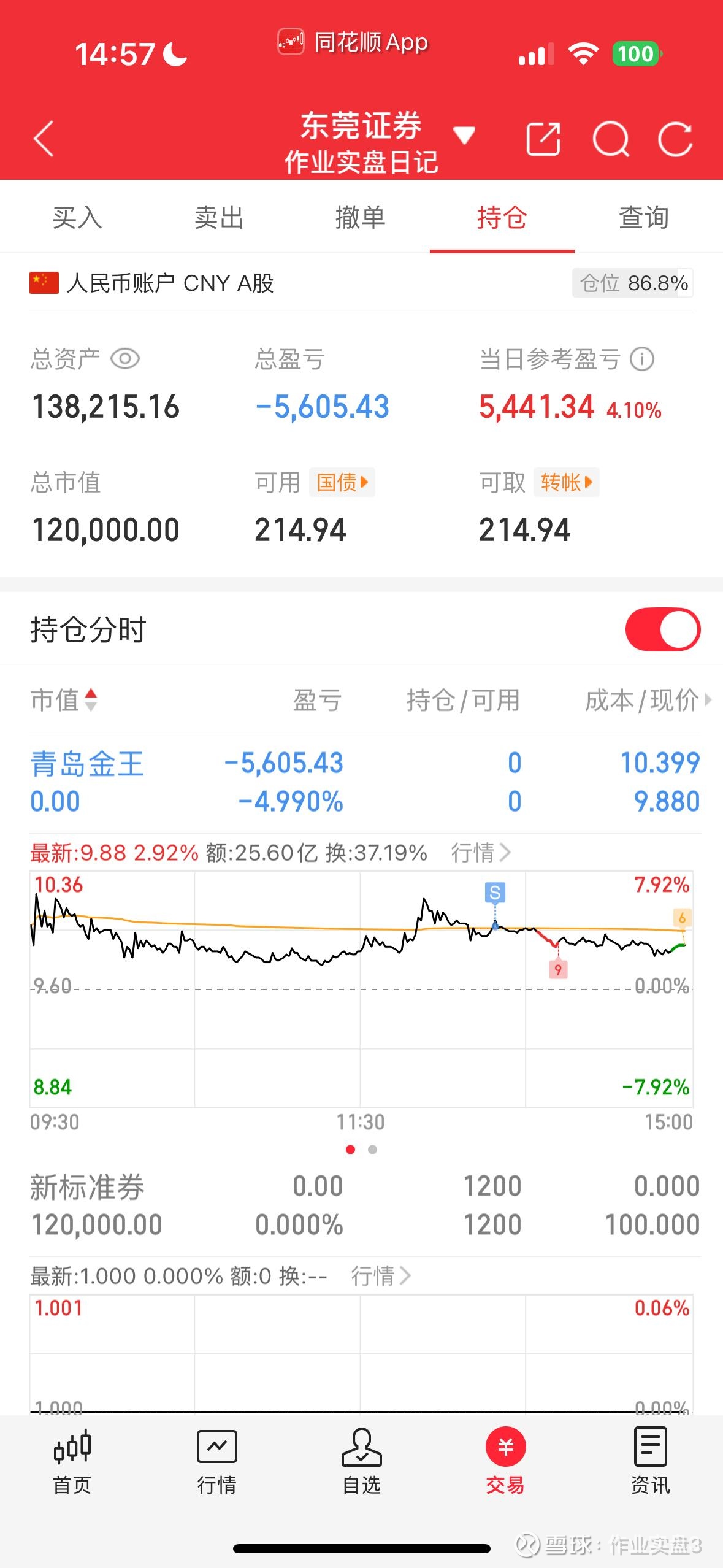723x1568 pixels.
Task: Hide total assets with the eye icon
Action: point(126,359)
